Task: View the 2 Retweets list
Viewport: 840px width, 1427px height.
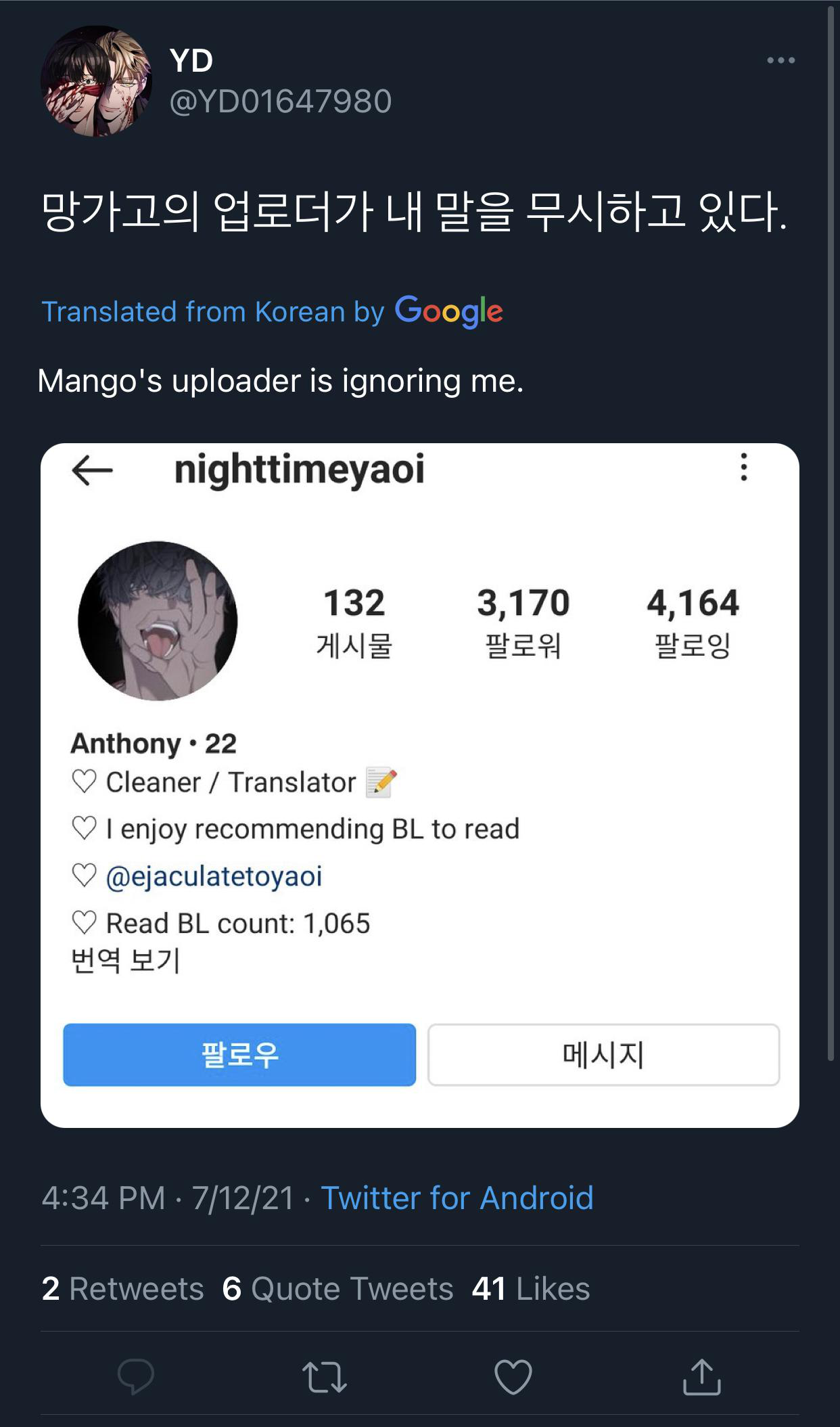Action: 122,1288
